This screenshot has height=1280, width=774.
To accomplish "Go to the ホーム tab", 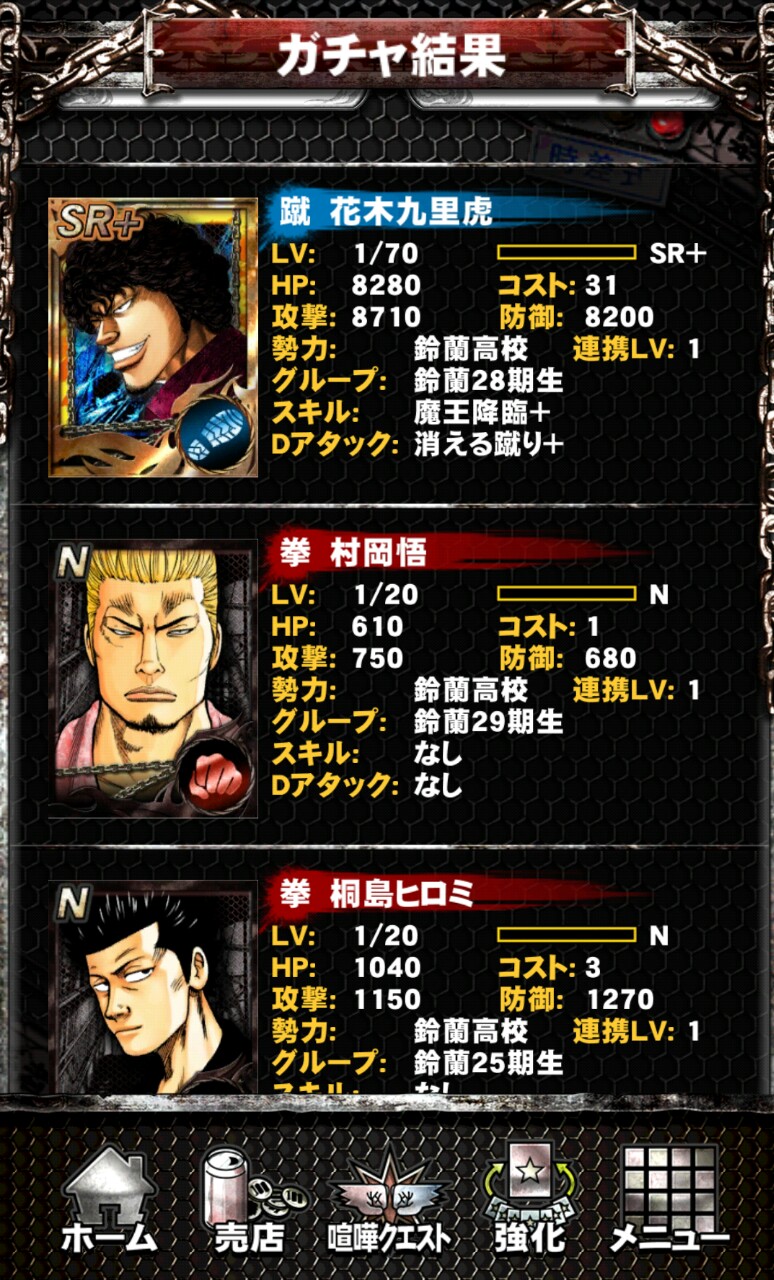I will (x=108, y=1199).
